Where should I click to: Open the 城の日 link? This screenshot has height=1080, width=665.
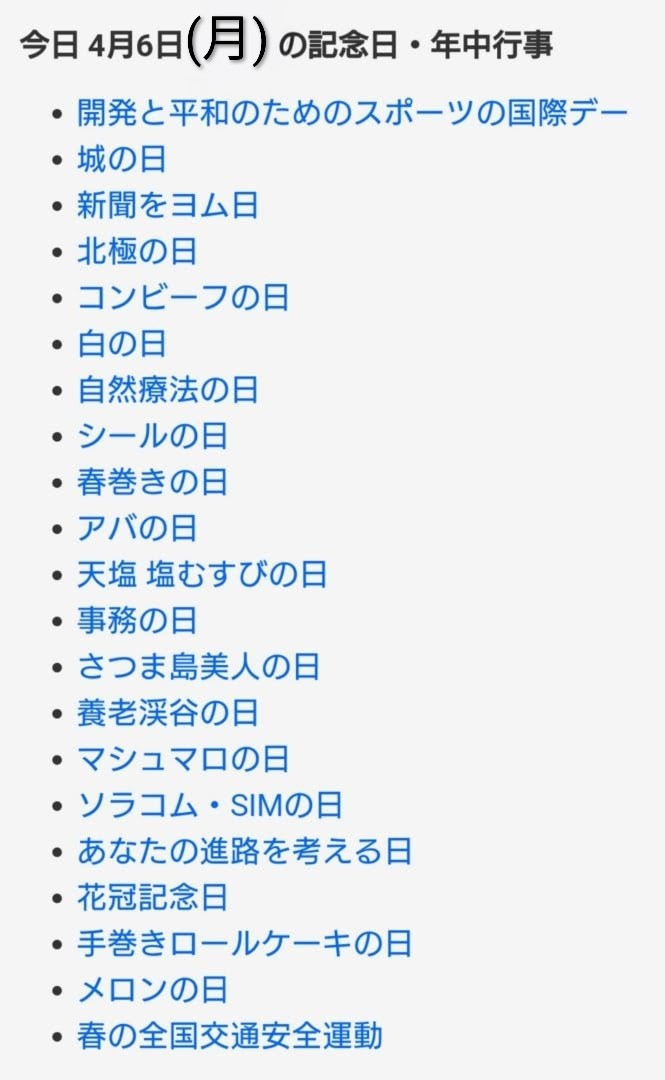tap(122, 159)
